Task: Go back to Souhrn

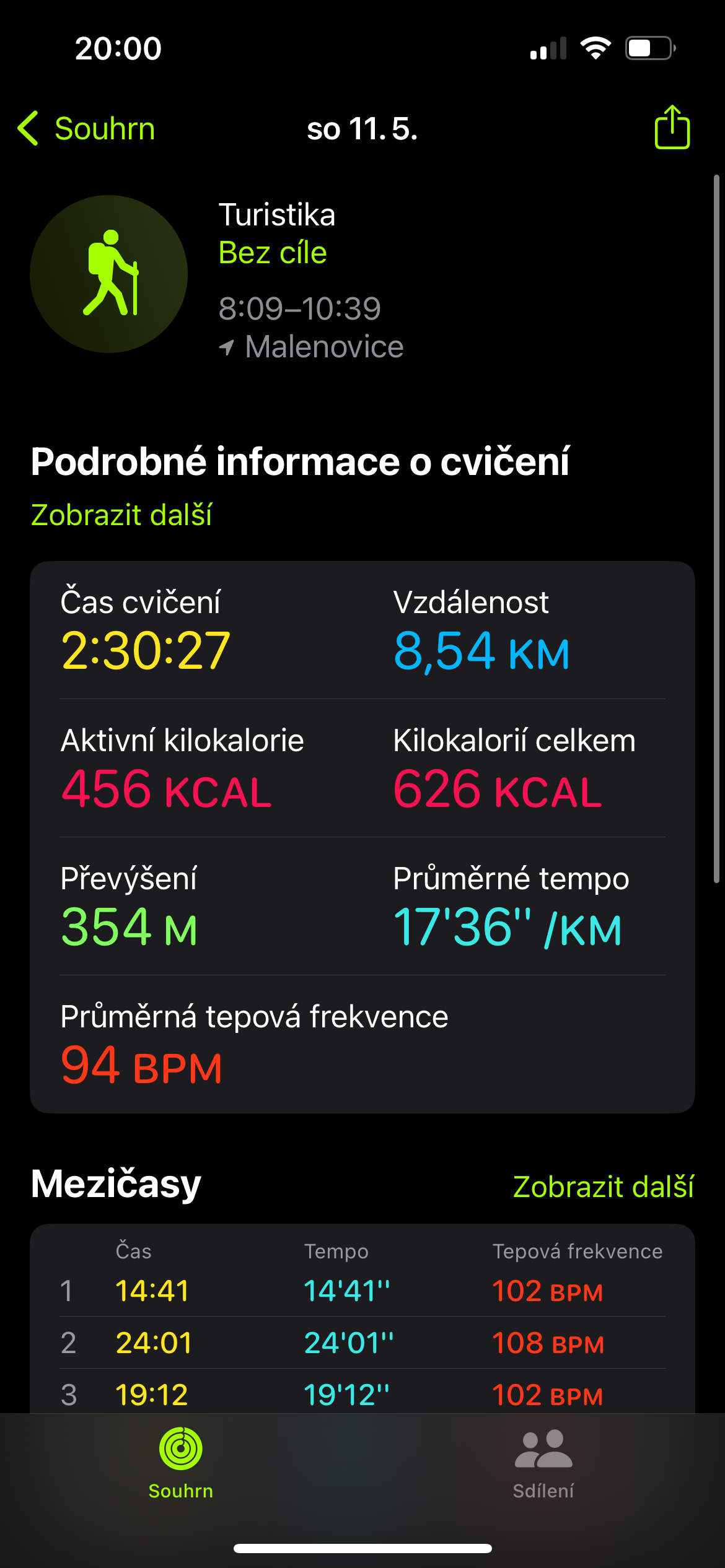Action: pos(86,129)
